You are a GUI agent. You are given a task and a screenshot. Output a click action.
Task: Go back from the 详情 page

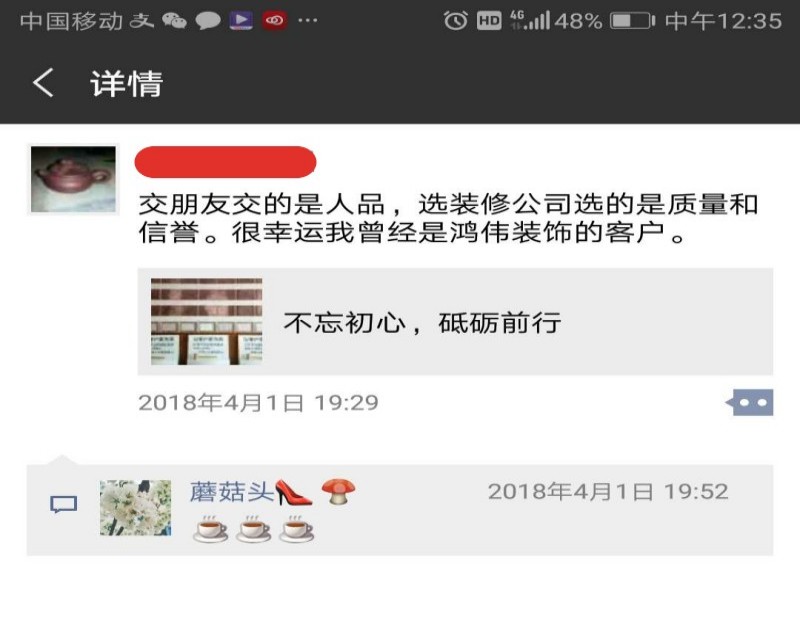click(43, 83)
